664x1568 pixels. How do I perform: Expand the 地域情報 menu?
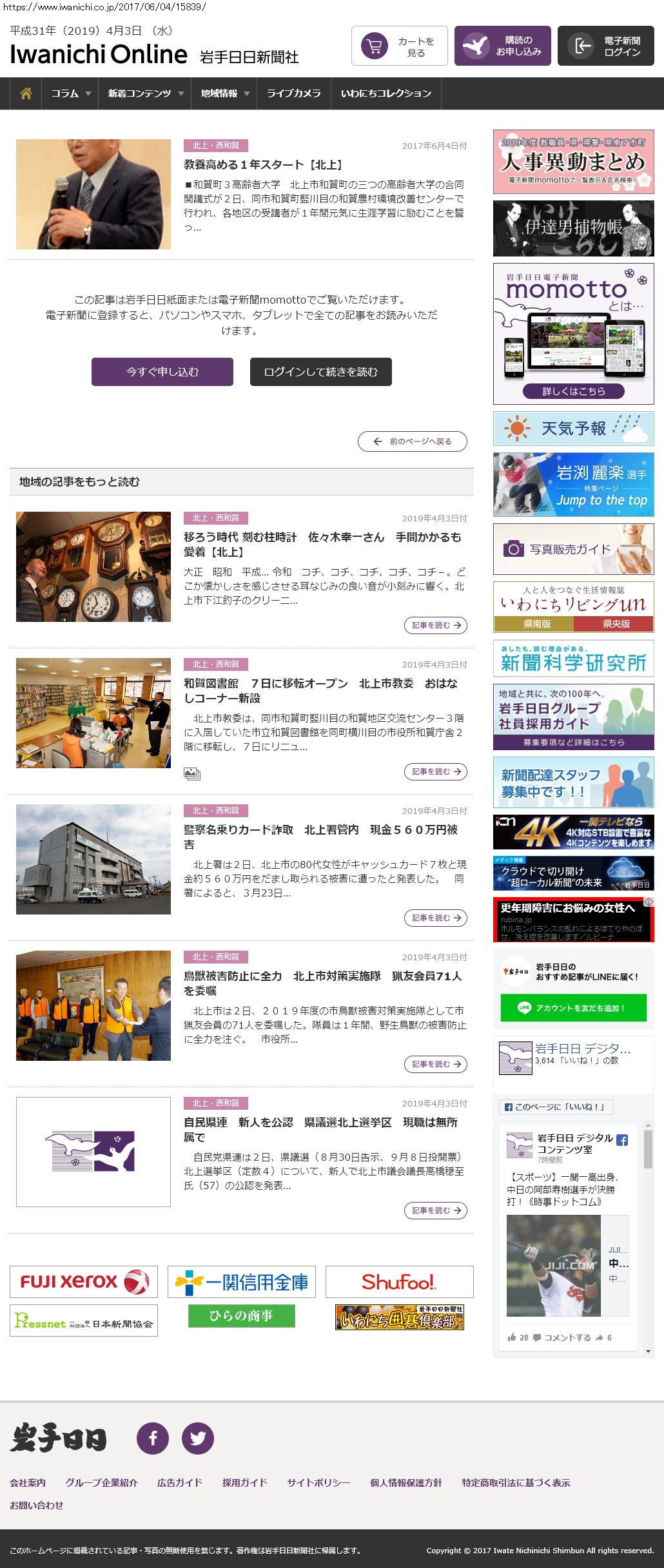tap(224, 93)
